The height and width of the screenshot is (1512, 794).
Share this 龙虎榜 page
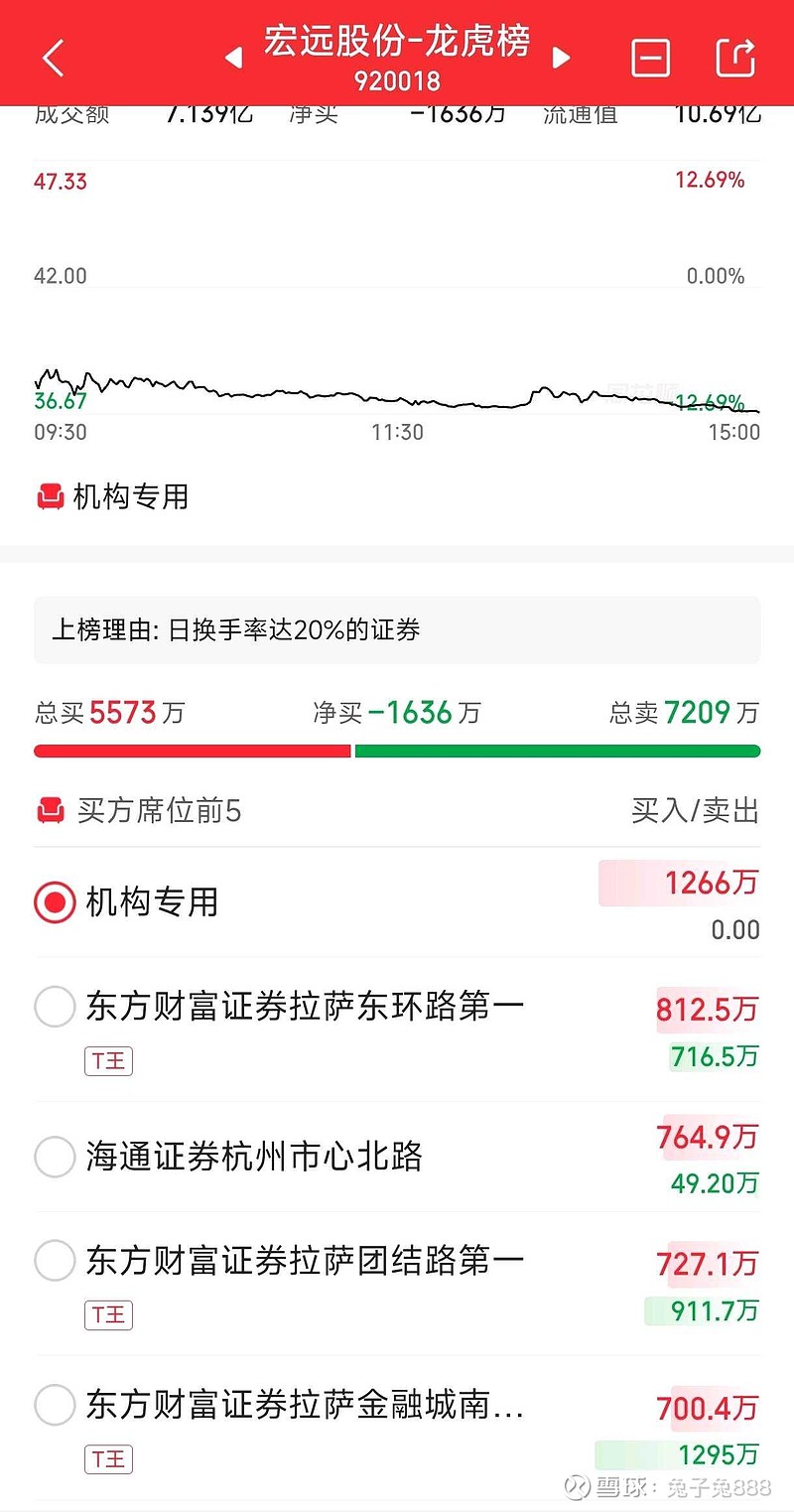735,58
